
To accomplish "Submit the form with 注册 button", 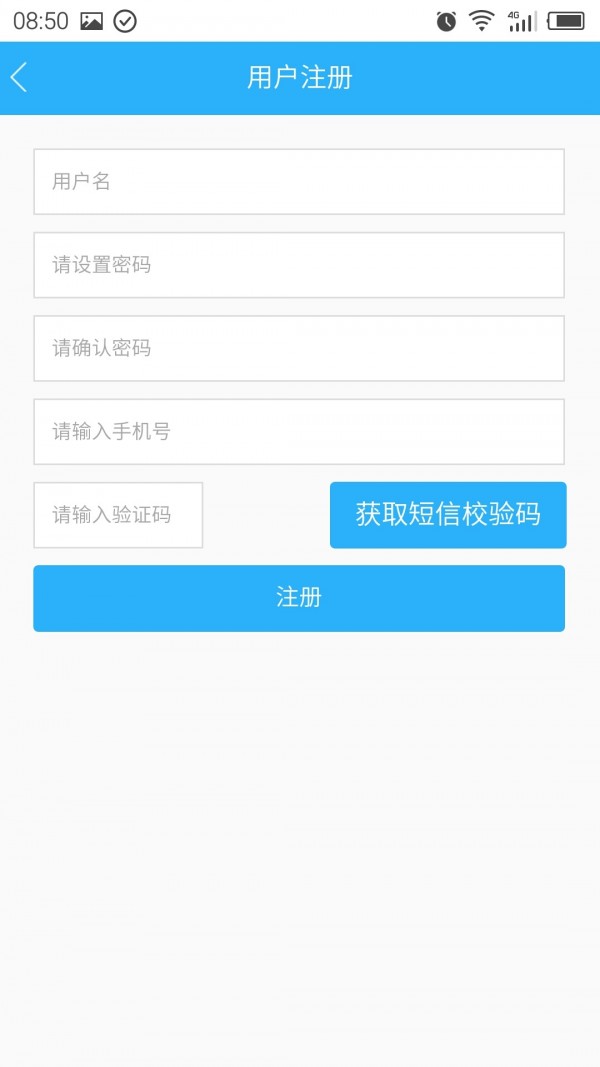I will click(299, 598).
